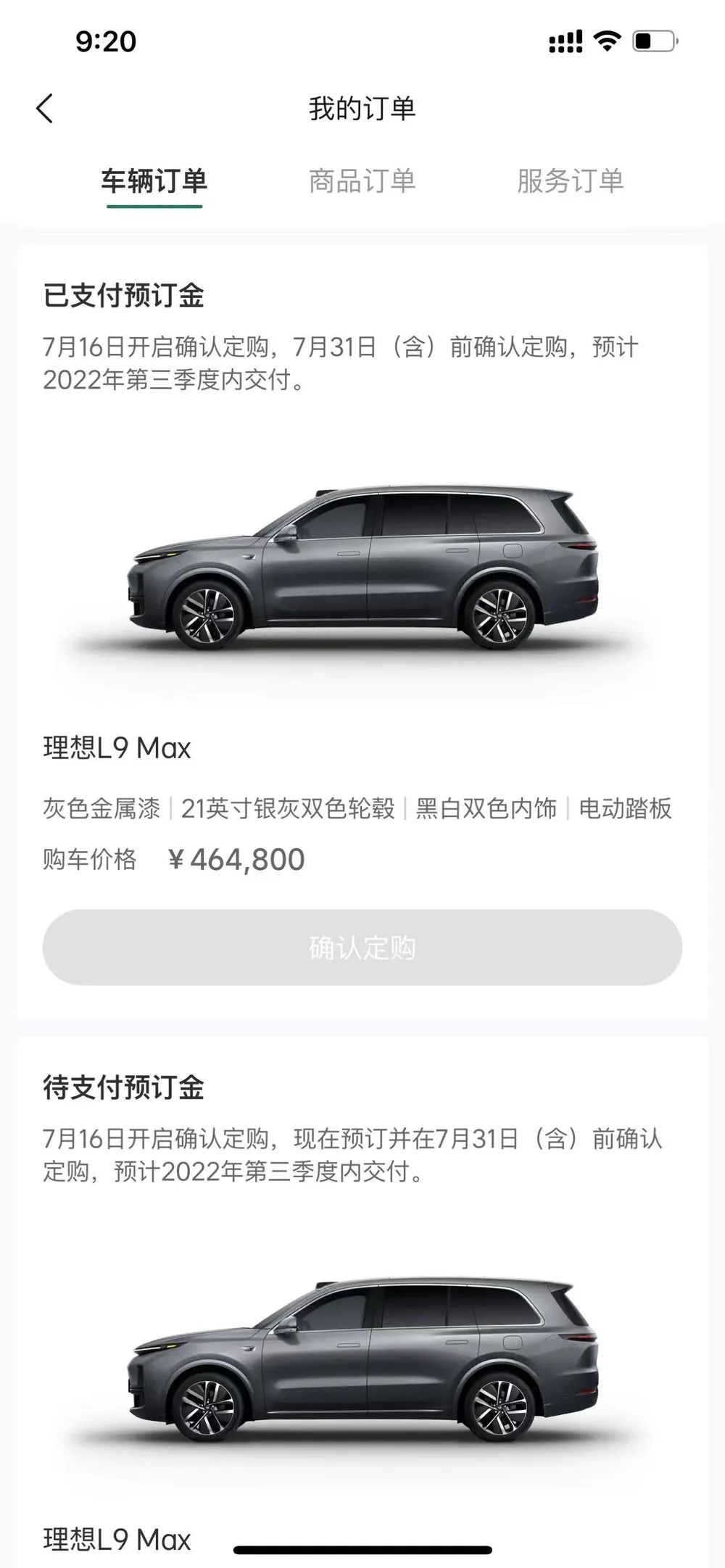Screen dimensions: 725x1568
Task: Switch to the 服务订单 tab
Action: coord(570,181)
